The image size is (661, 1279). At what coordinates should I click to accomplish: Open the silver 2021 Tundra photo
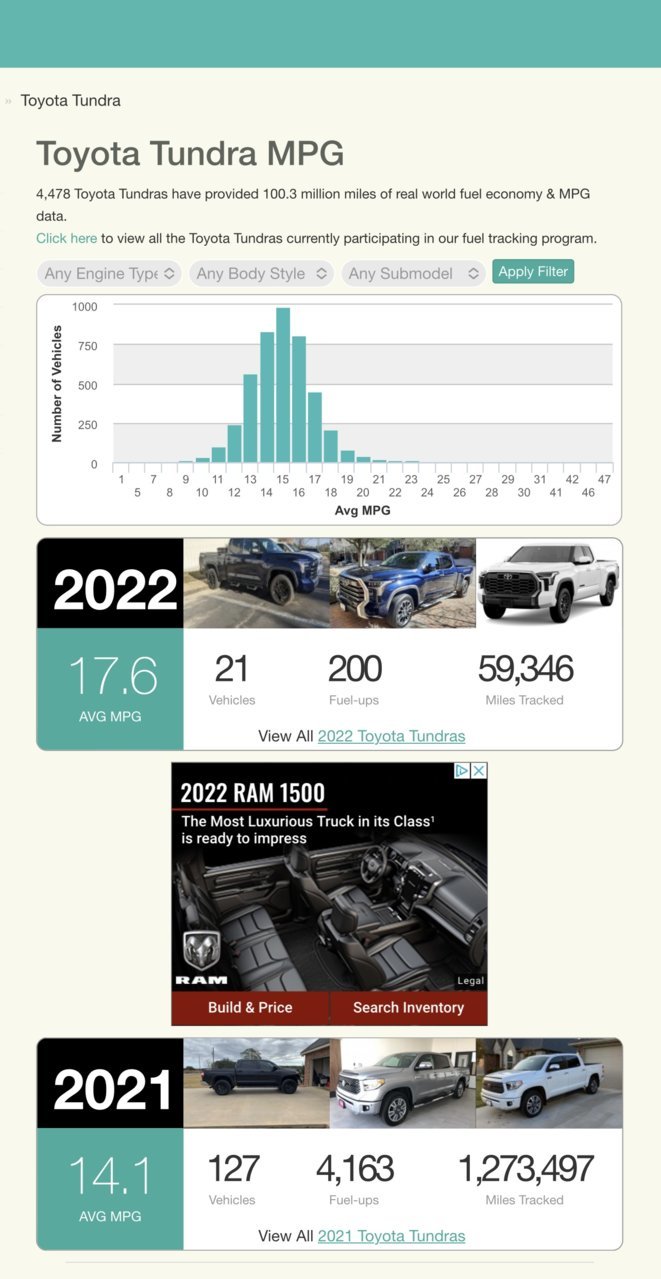(x=402, y=1083)
